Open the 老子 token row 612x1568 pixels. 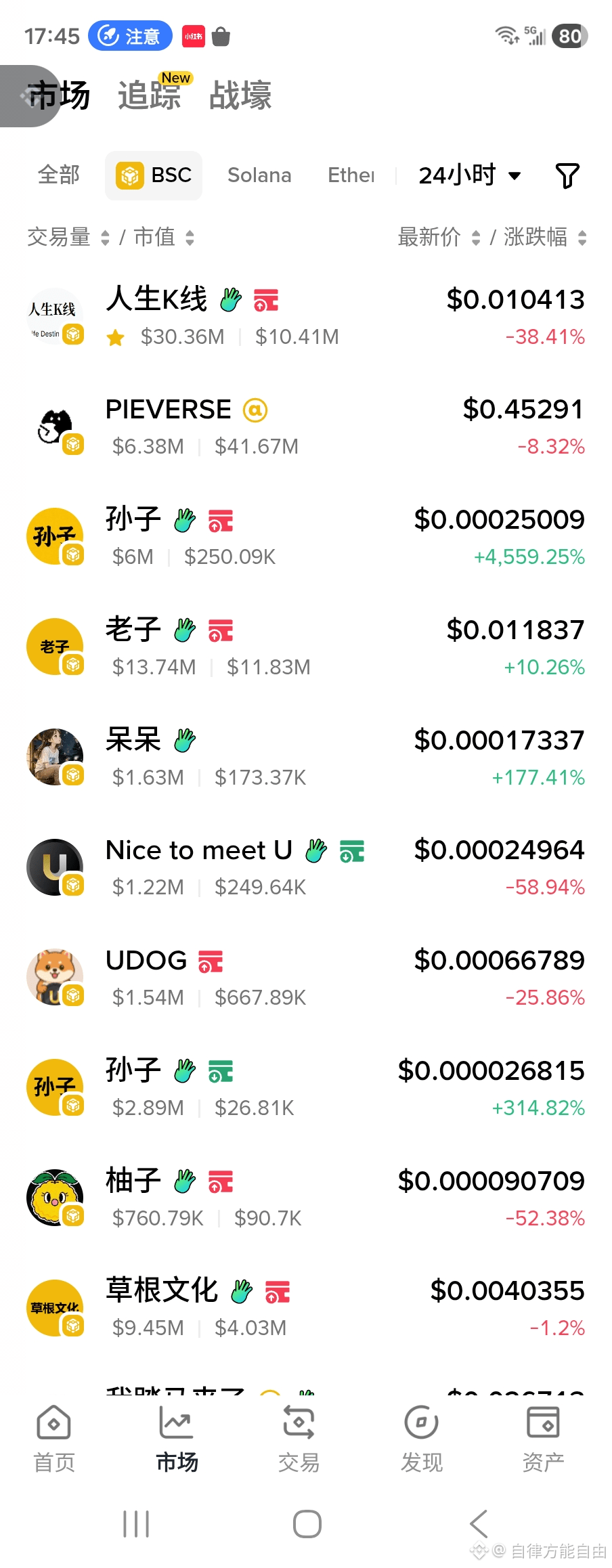point(305,648)
